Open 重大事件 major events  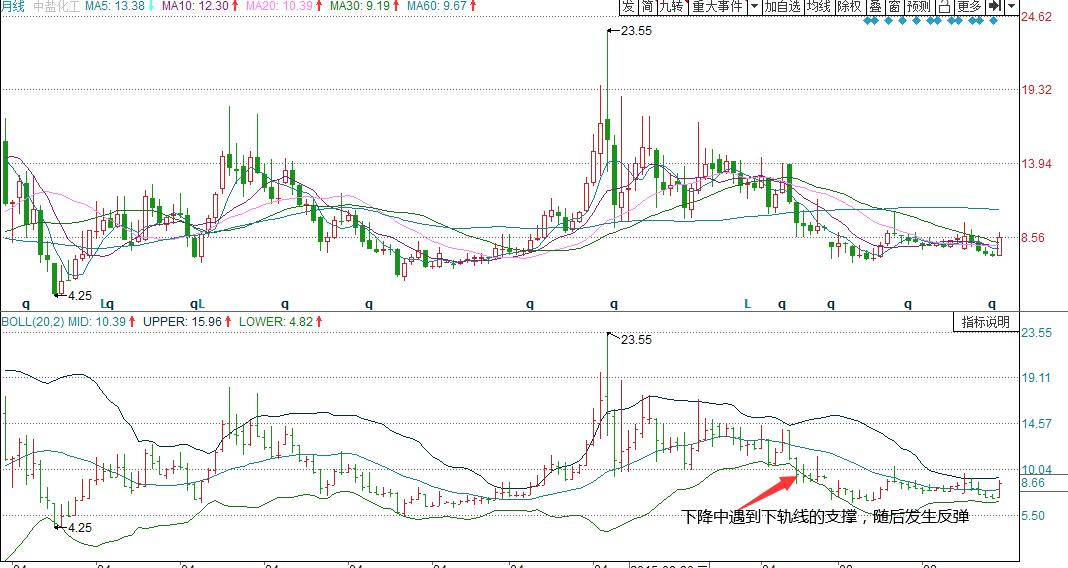point(717,6)
